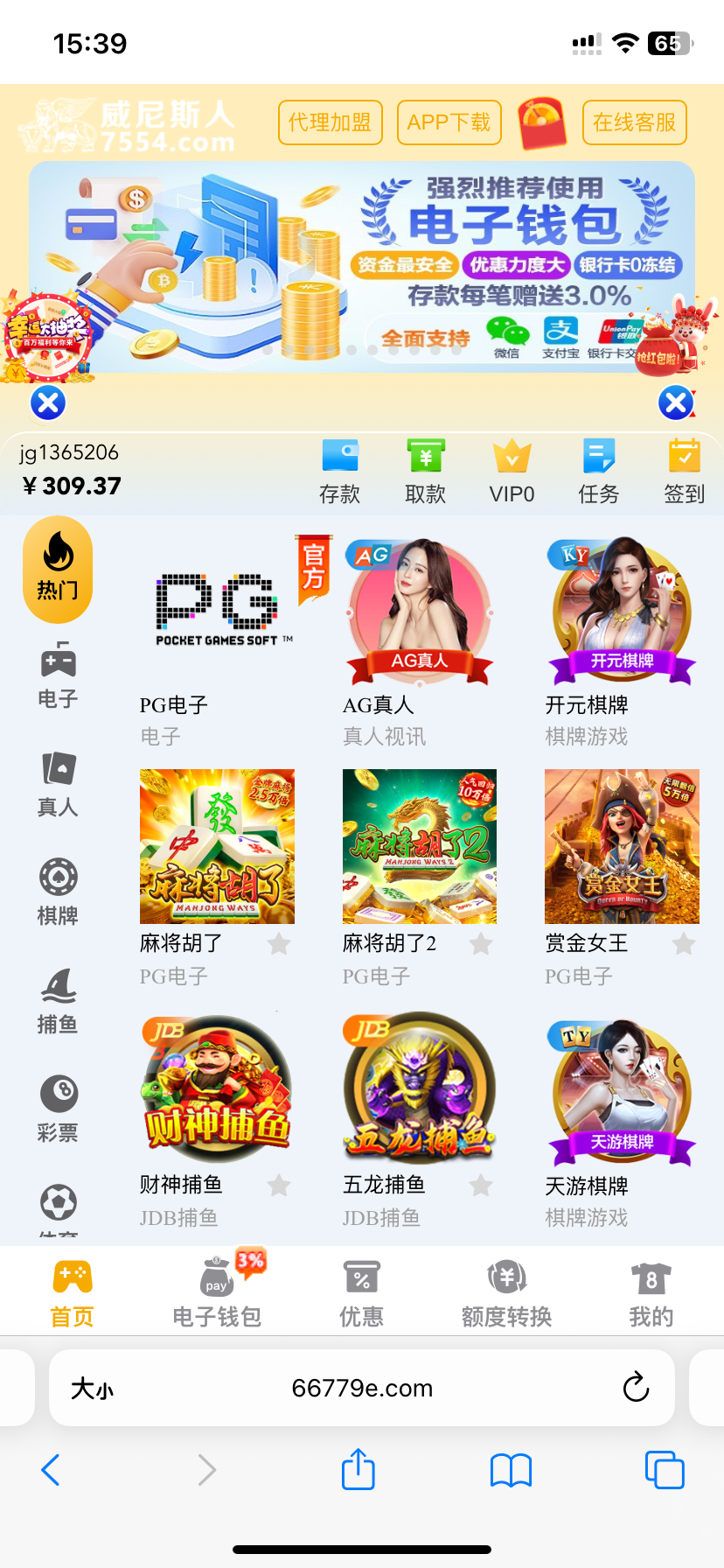Open Safari's share icon
724x1568 pixels.
click(357, 1469)
